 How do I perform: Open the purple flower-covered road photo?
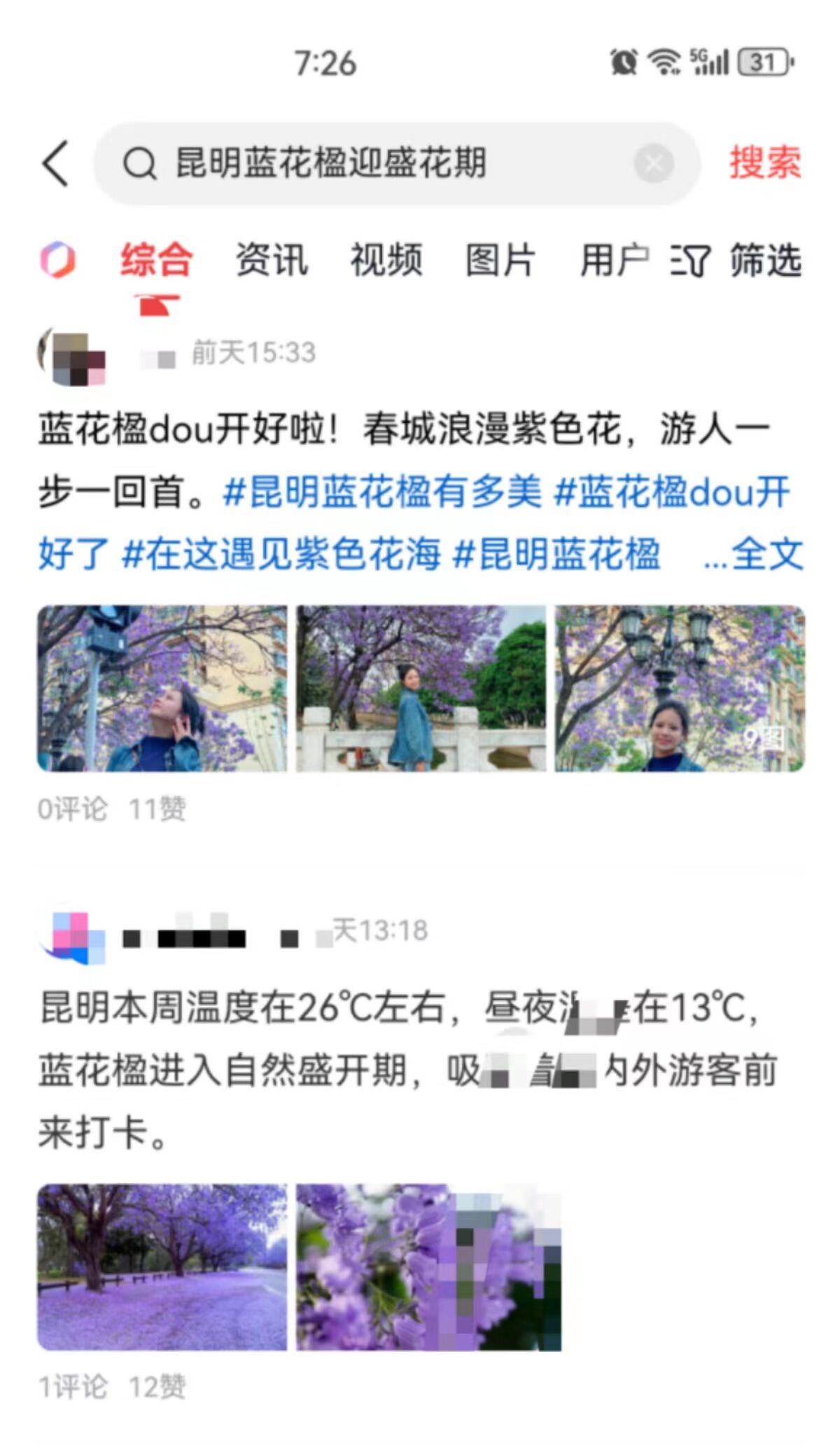pyautogui.click(x=162, y=1267)
